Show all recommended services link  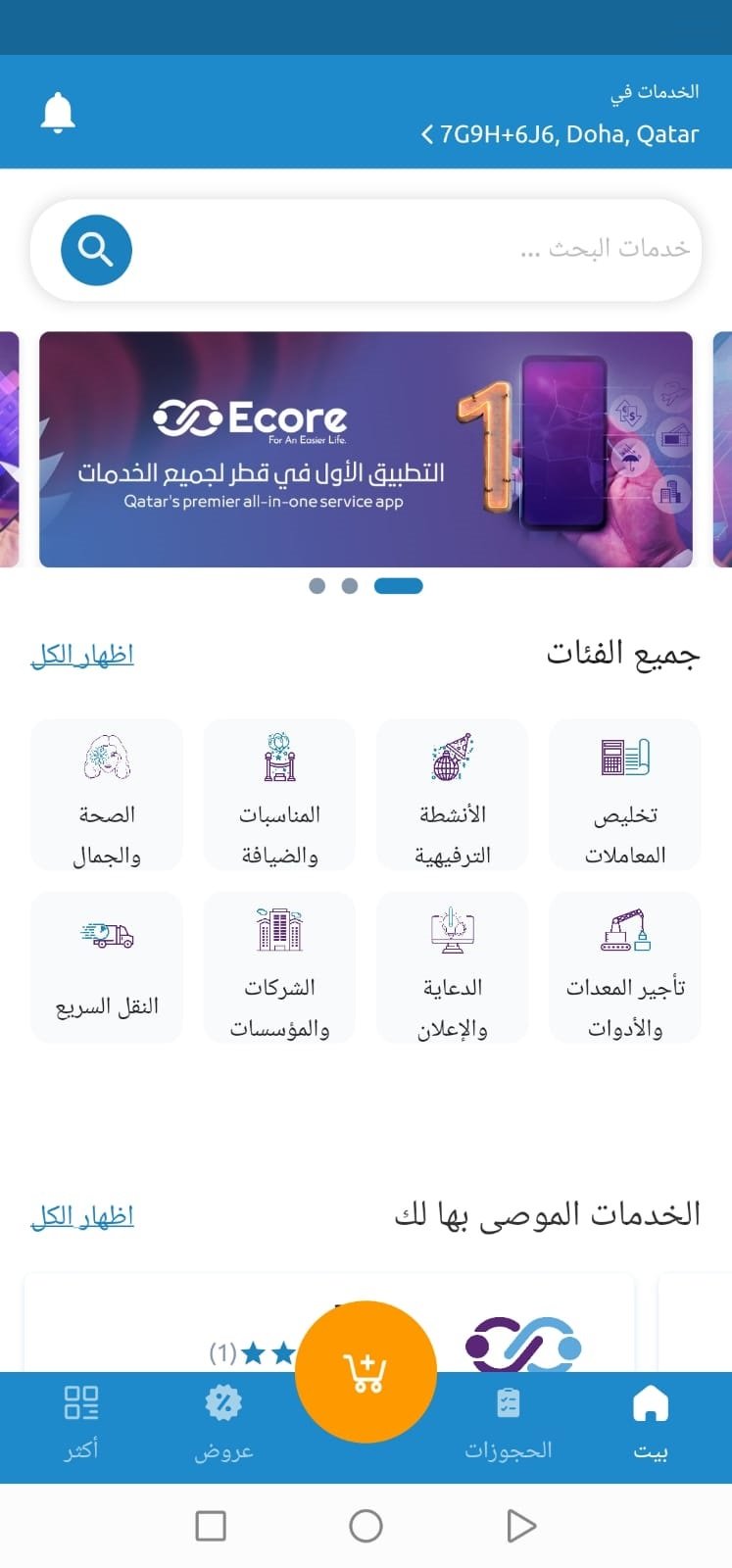(x=82, y=1215)
